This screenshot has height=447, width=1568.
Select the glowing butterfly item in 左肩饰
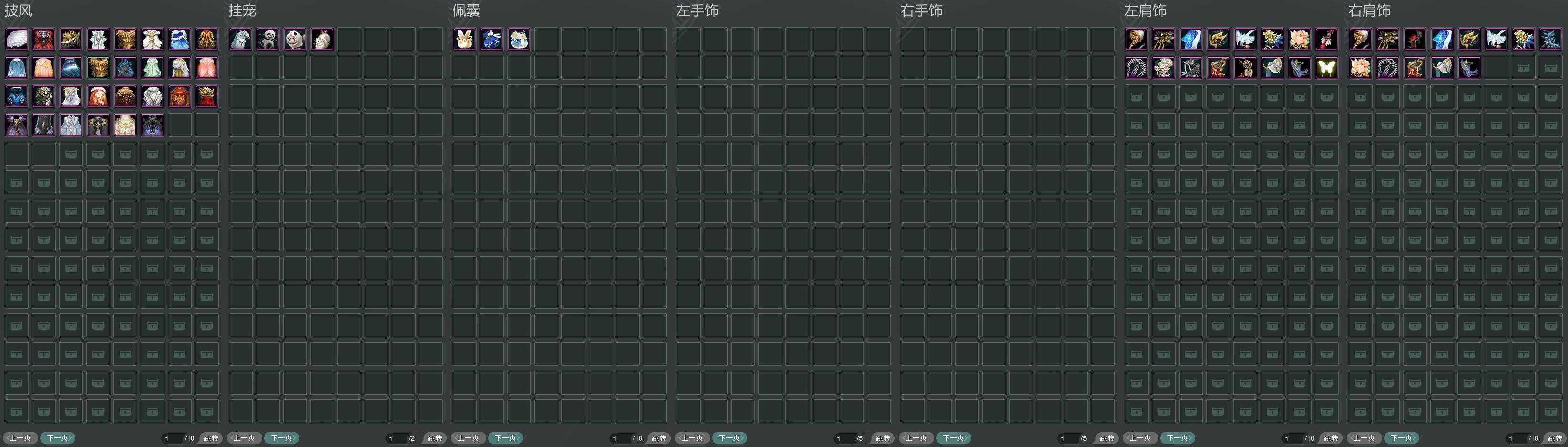[x=1327, y=68]
